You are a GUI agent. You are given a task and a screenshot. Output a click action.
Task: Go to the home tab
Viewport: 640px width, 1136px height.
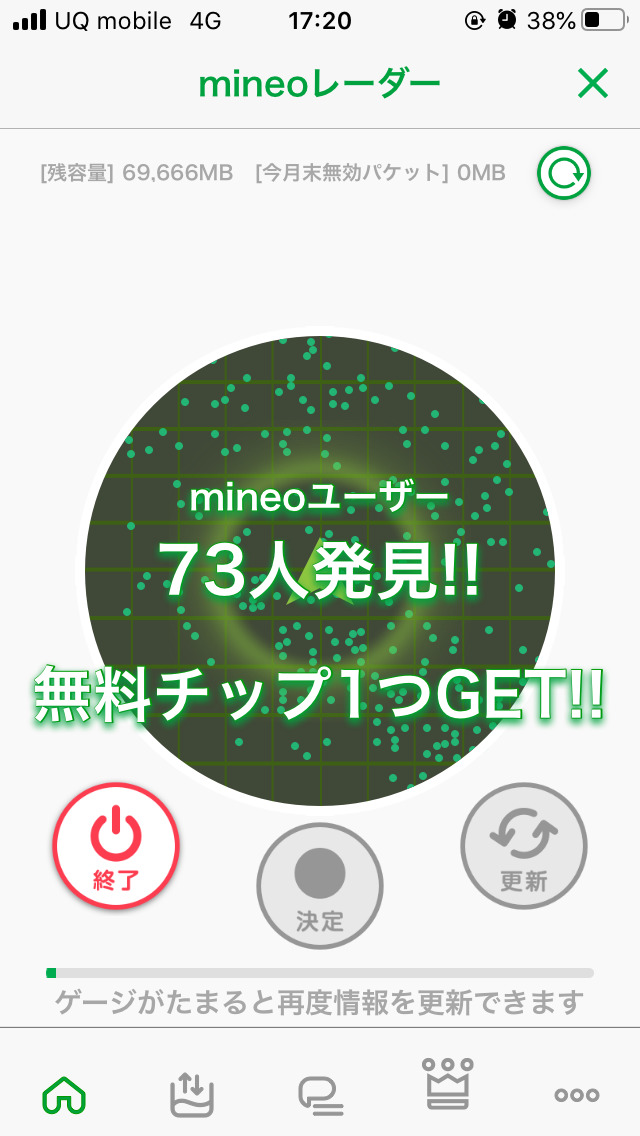pos(64,1097)
